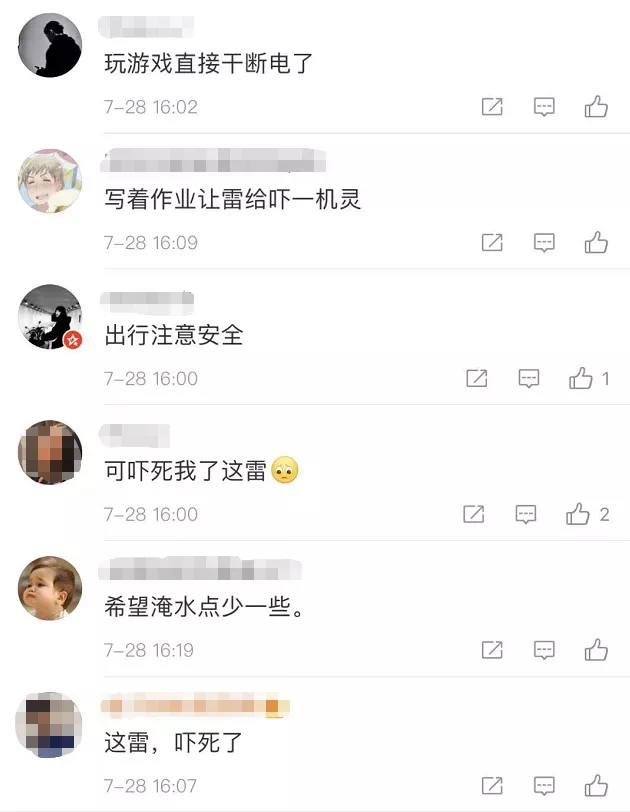Repost the comment 这雷，吓死了

click(x=492, y=785)
